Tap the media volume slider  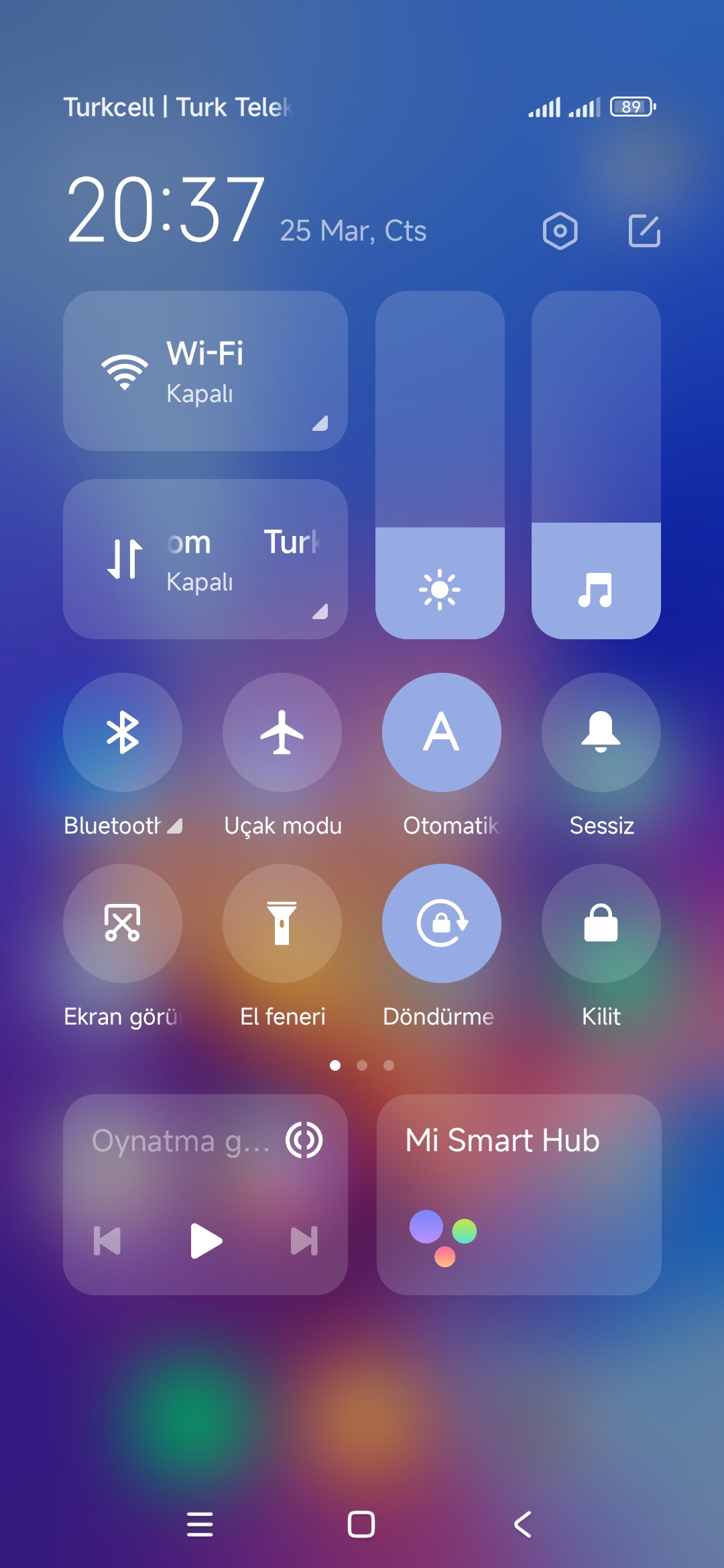click(596, 465)
